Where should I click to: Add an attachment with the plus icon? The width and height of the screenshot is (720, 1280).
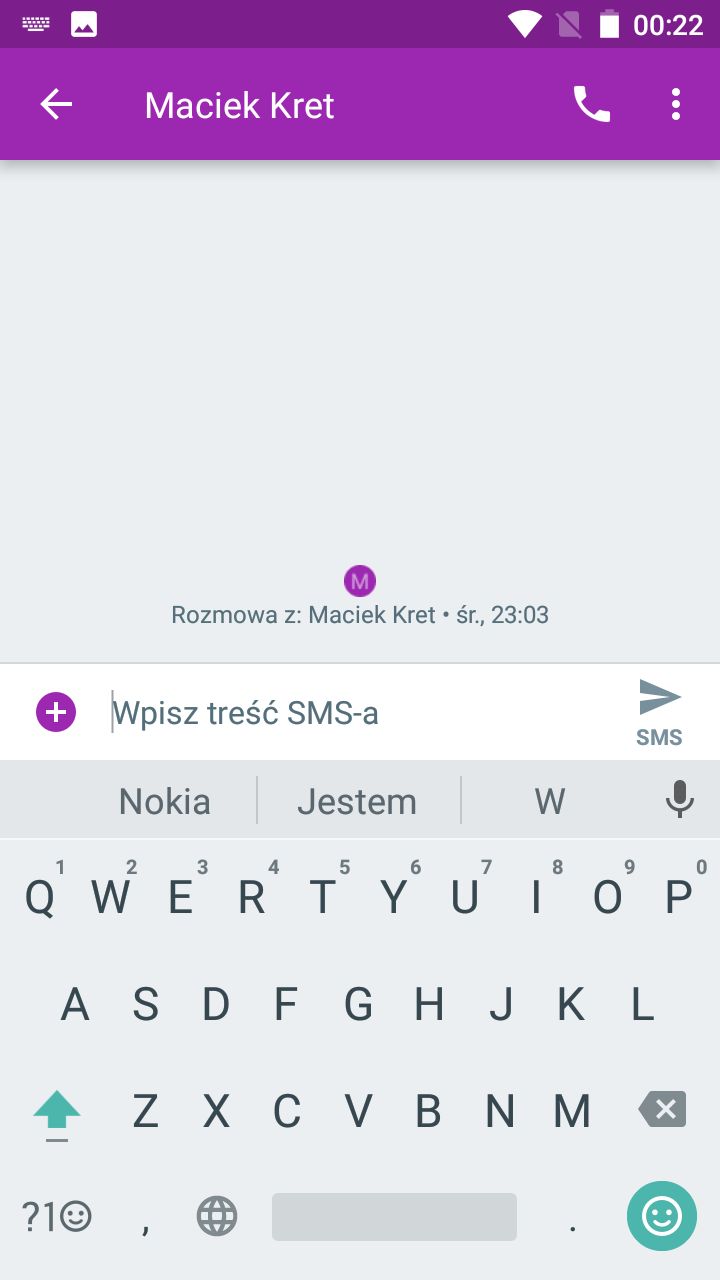[x=56, y=712]
